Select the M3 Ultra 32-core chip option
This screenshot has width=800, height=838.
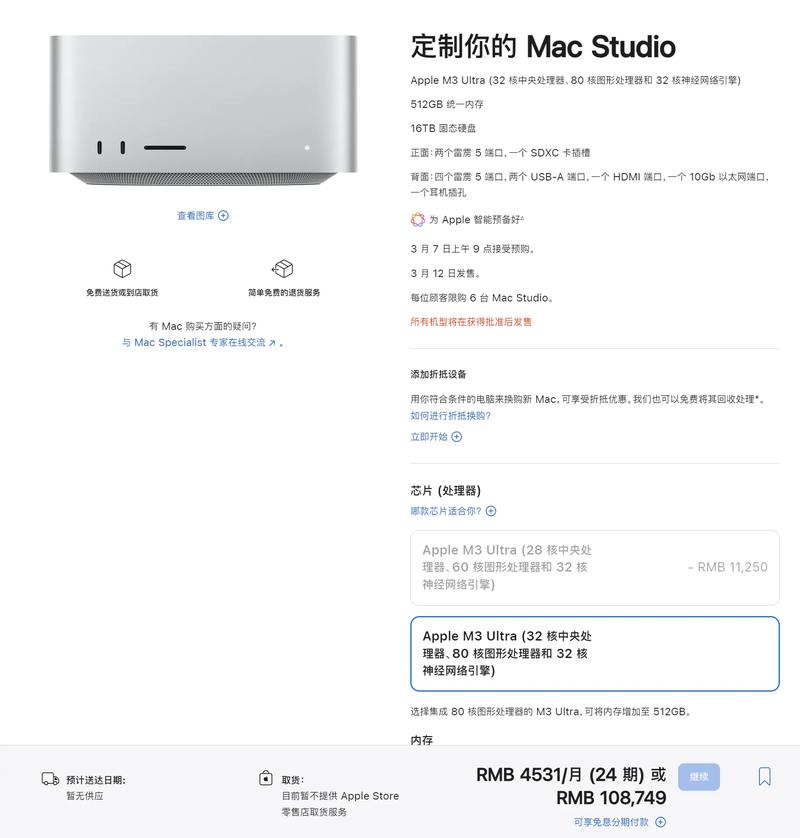pyautogui.click(x=594, y=653)
